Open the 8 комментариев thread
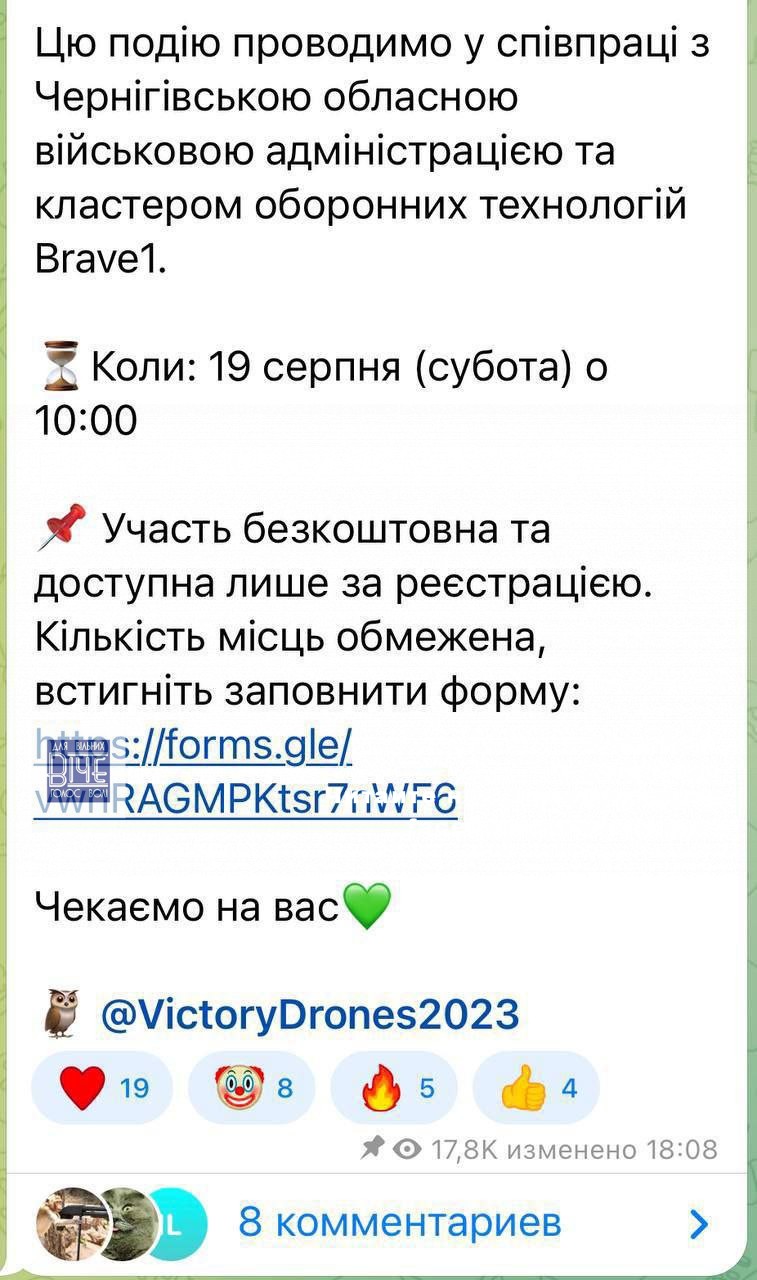The image size is (757, 1280). tap(400, 1222)
